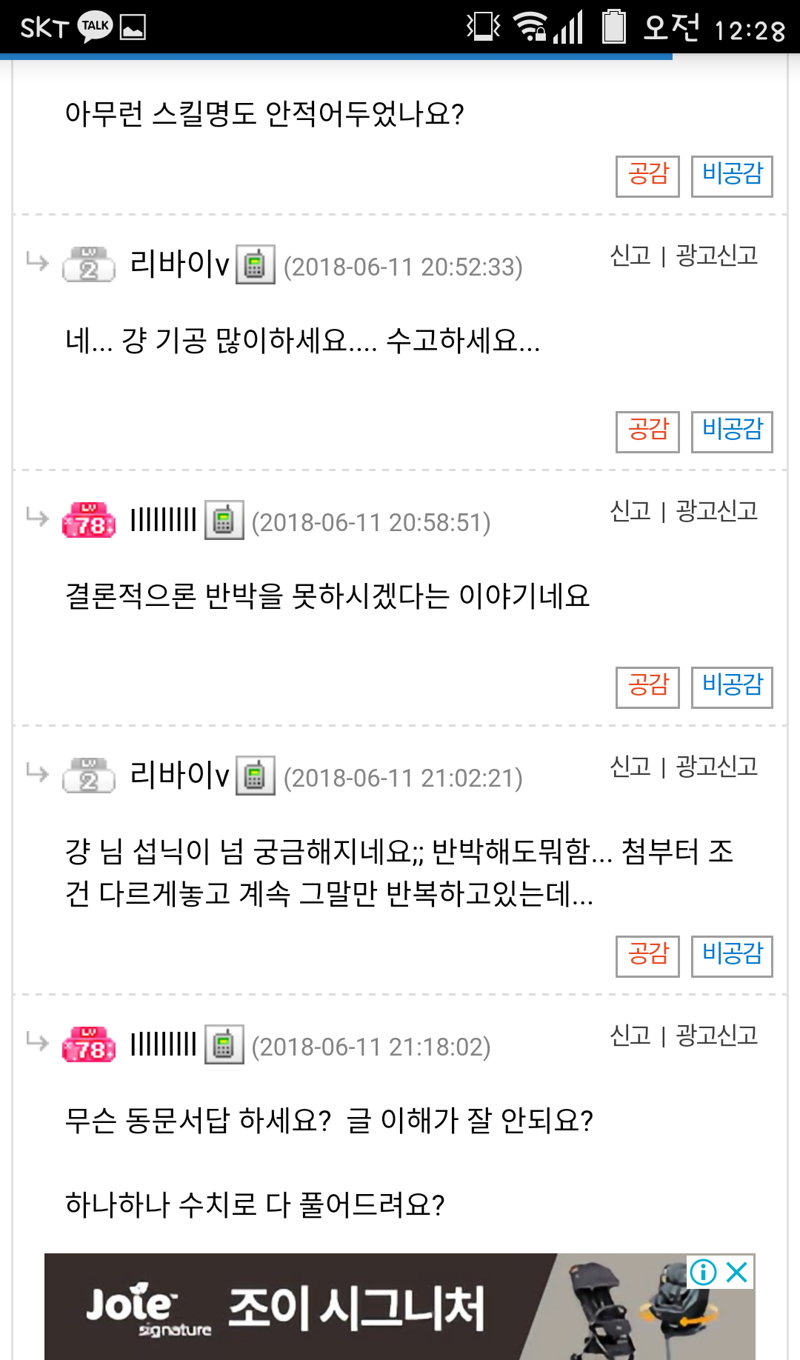
Task: Tap 비공감 under the 20:52:33 comment
Action: coord(732,431)
